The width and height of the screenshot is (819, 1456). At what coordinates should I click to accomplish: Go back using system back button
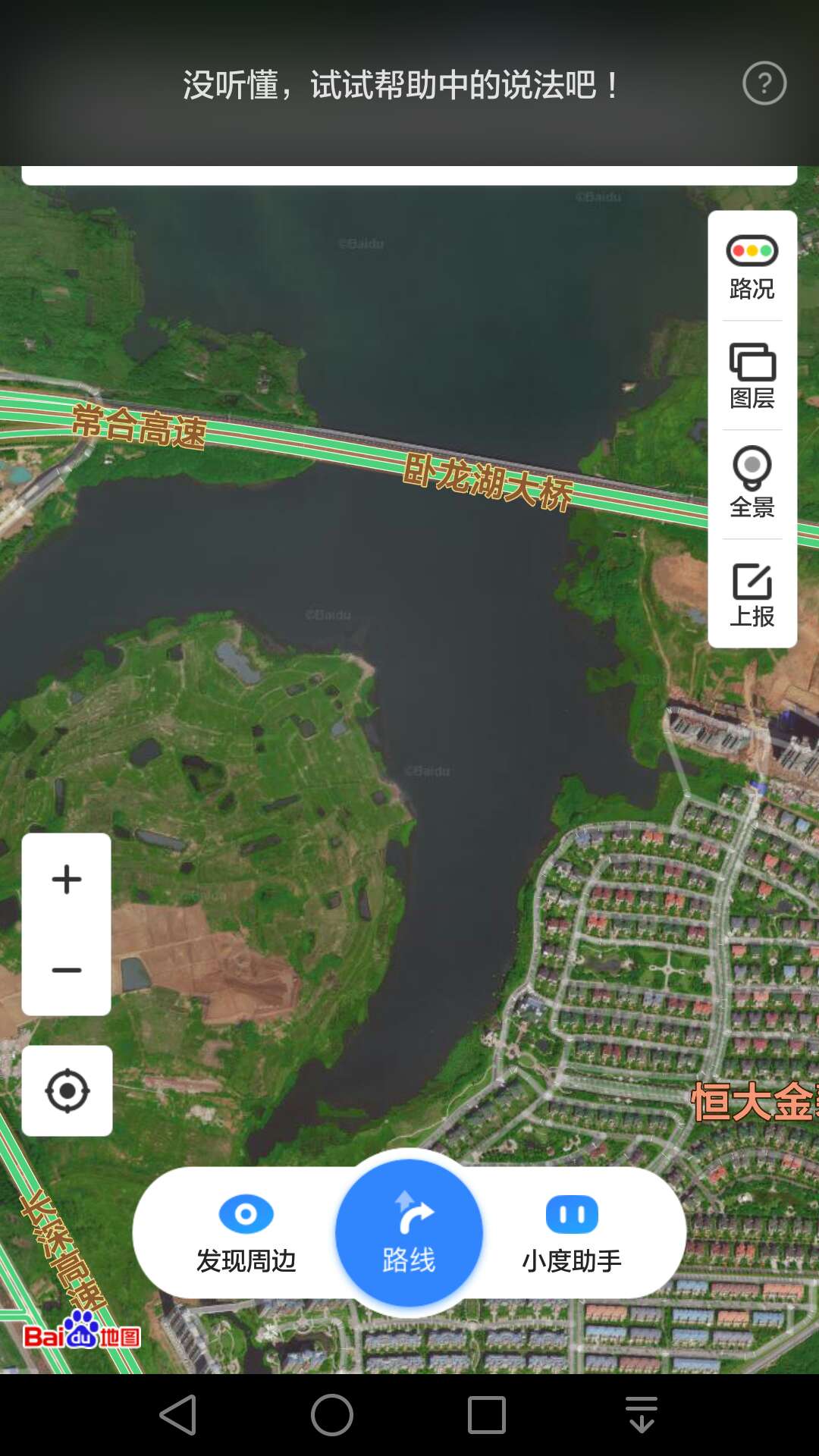point(179,1415)
